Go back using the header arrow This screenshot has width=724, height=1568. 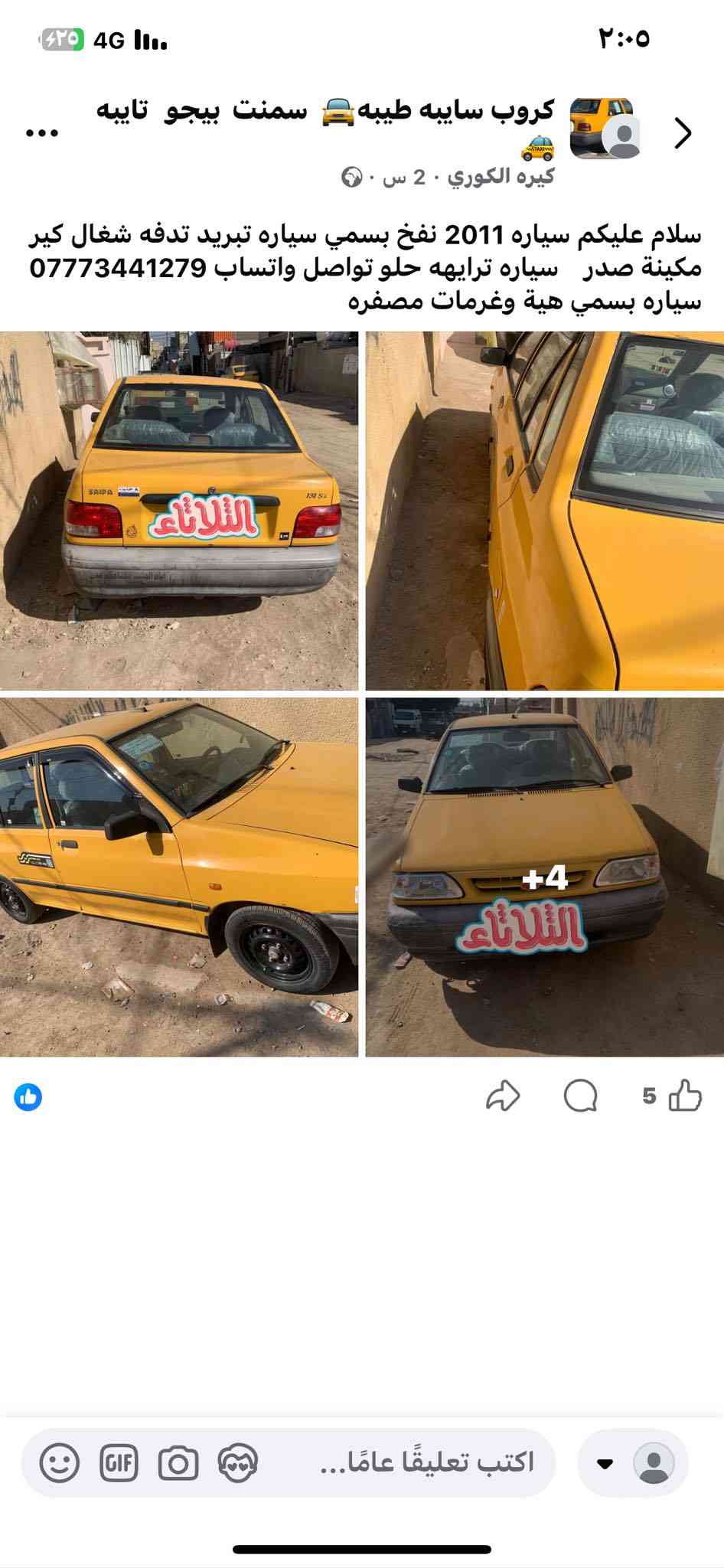[683, 133]
